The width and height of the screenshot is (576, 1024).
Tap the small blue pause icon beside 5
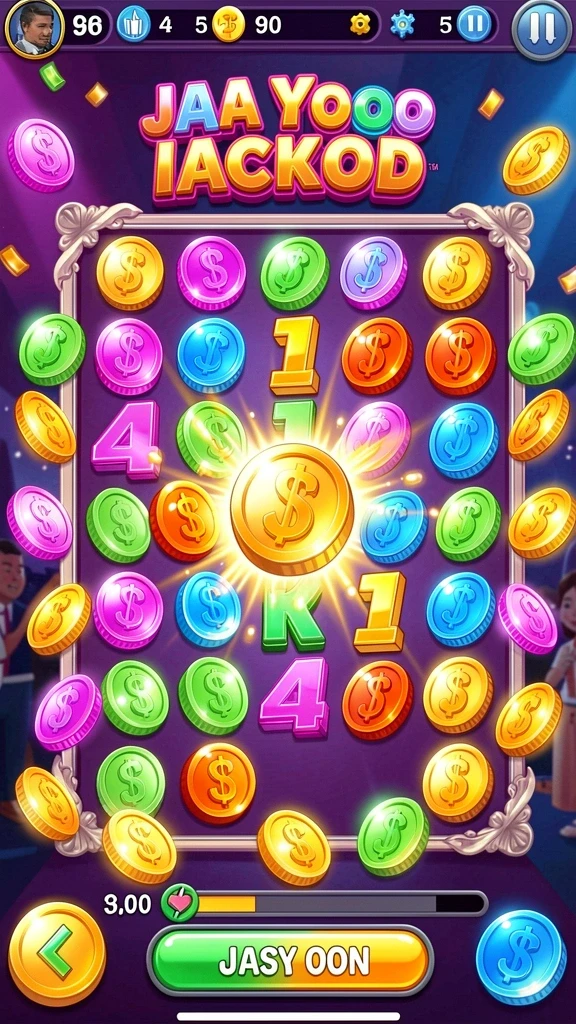click(x=474, y=25)
